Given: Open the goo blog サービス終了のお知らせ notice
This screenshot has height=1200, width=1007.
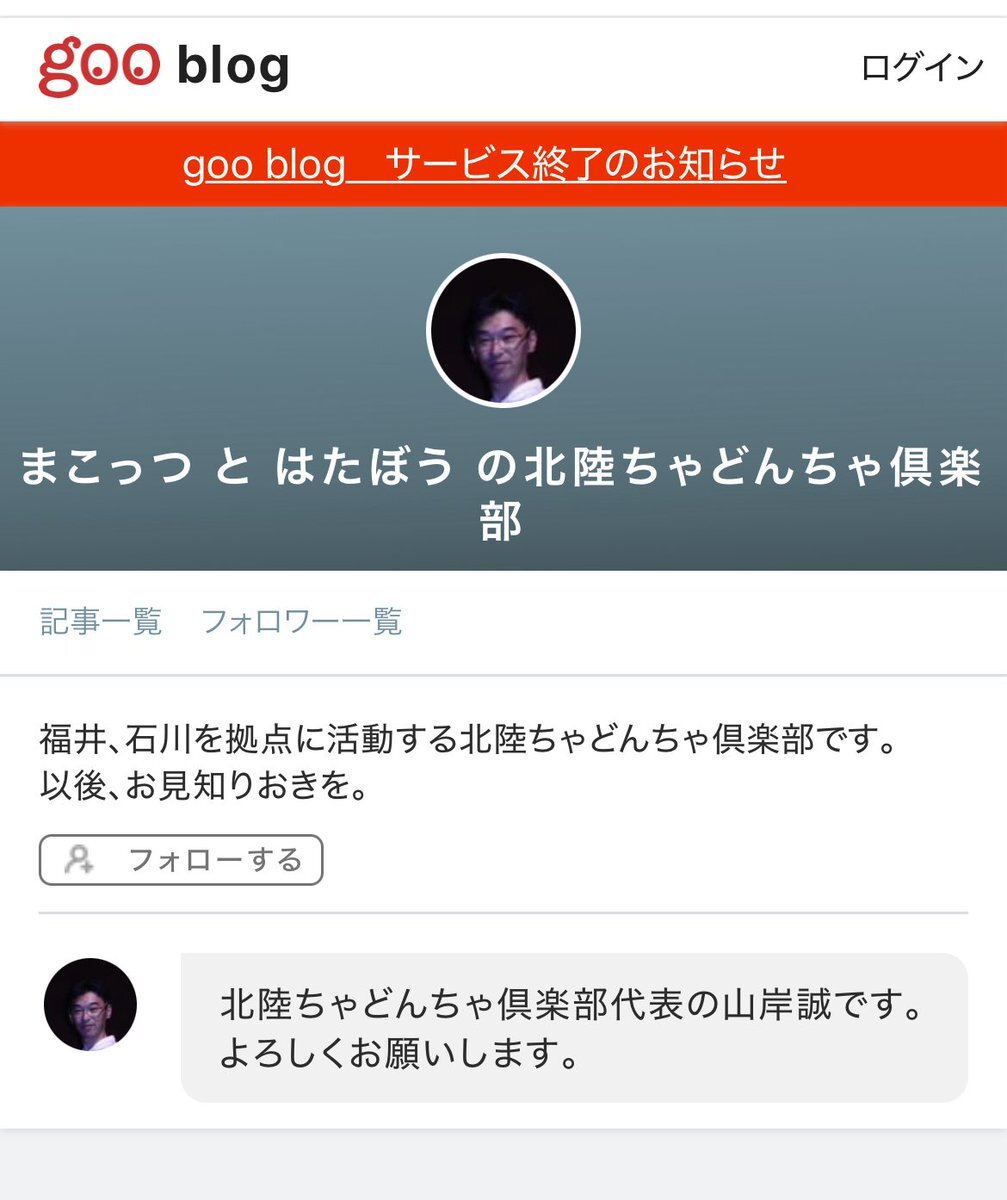Looking at the screenshot, I should point(484,165).
